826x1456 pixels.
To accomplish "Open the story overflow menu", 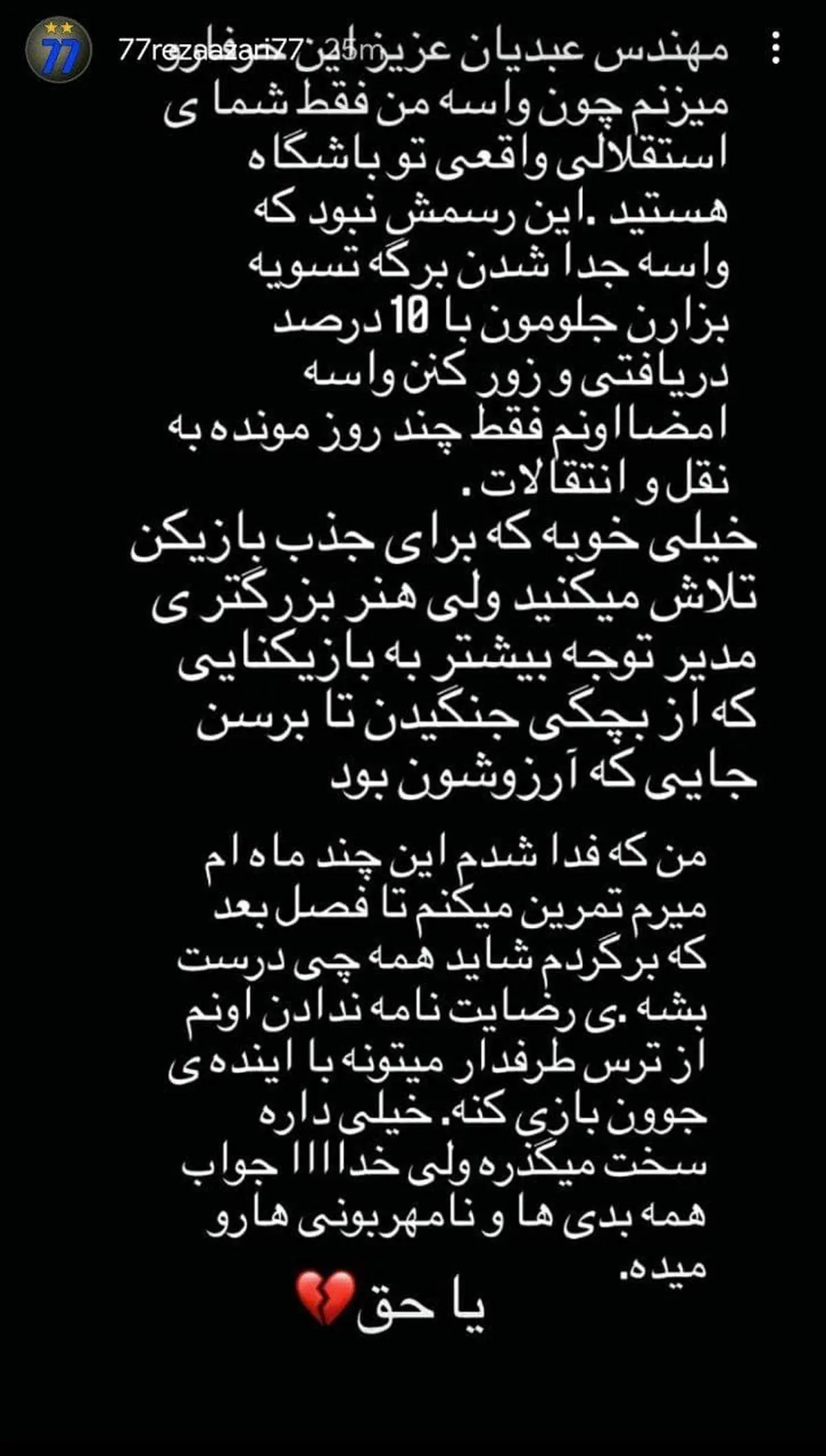I will [776, 50].
